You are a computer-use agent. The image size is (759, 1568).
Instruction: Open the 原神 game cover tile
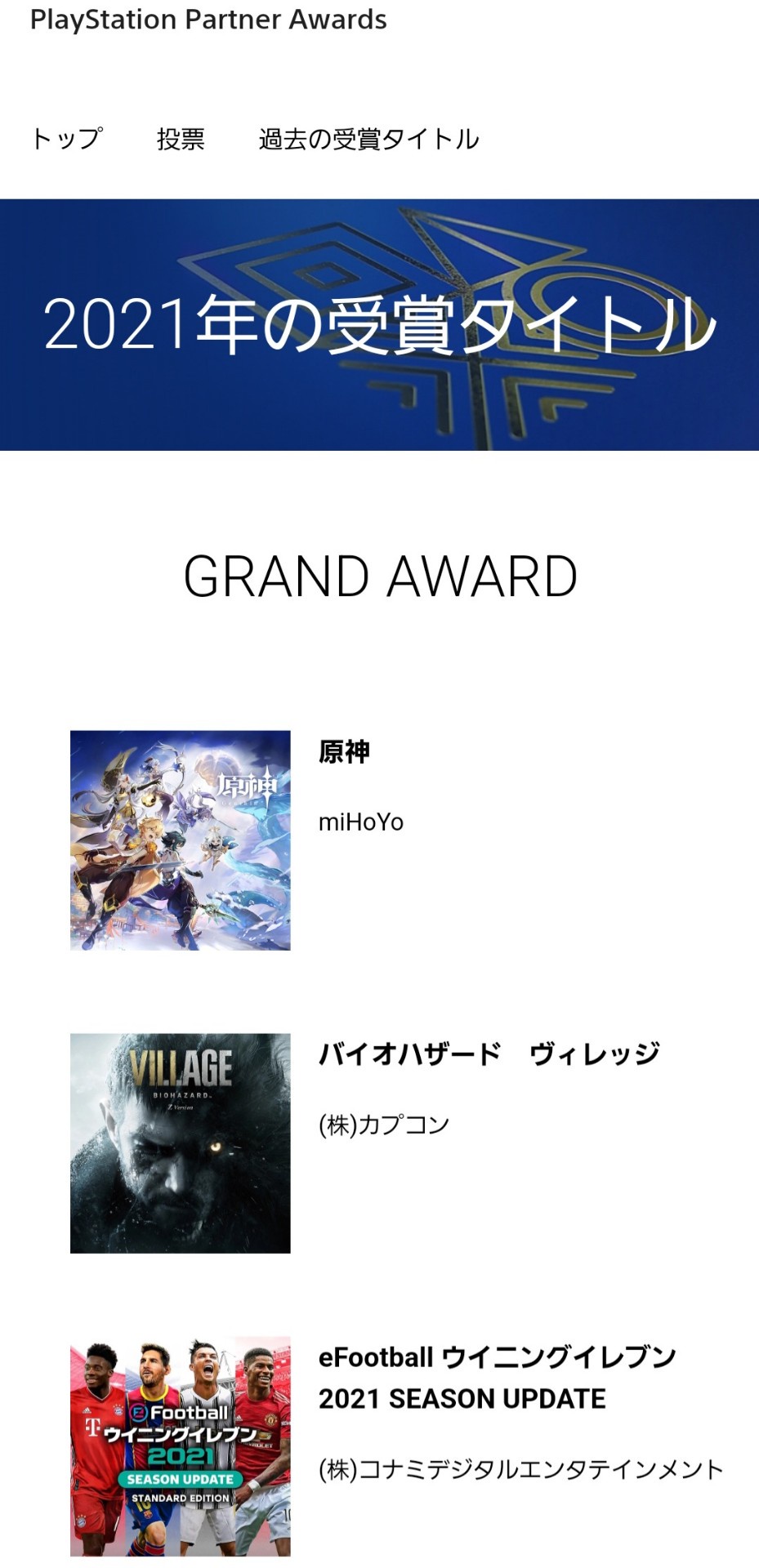point(181,840)
